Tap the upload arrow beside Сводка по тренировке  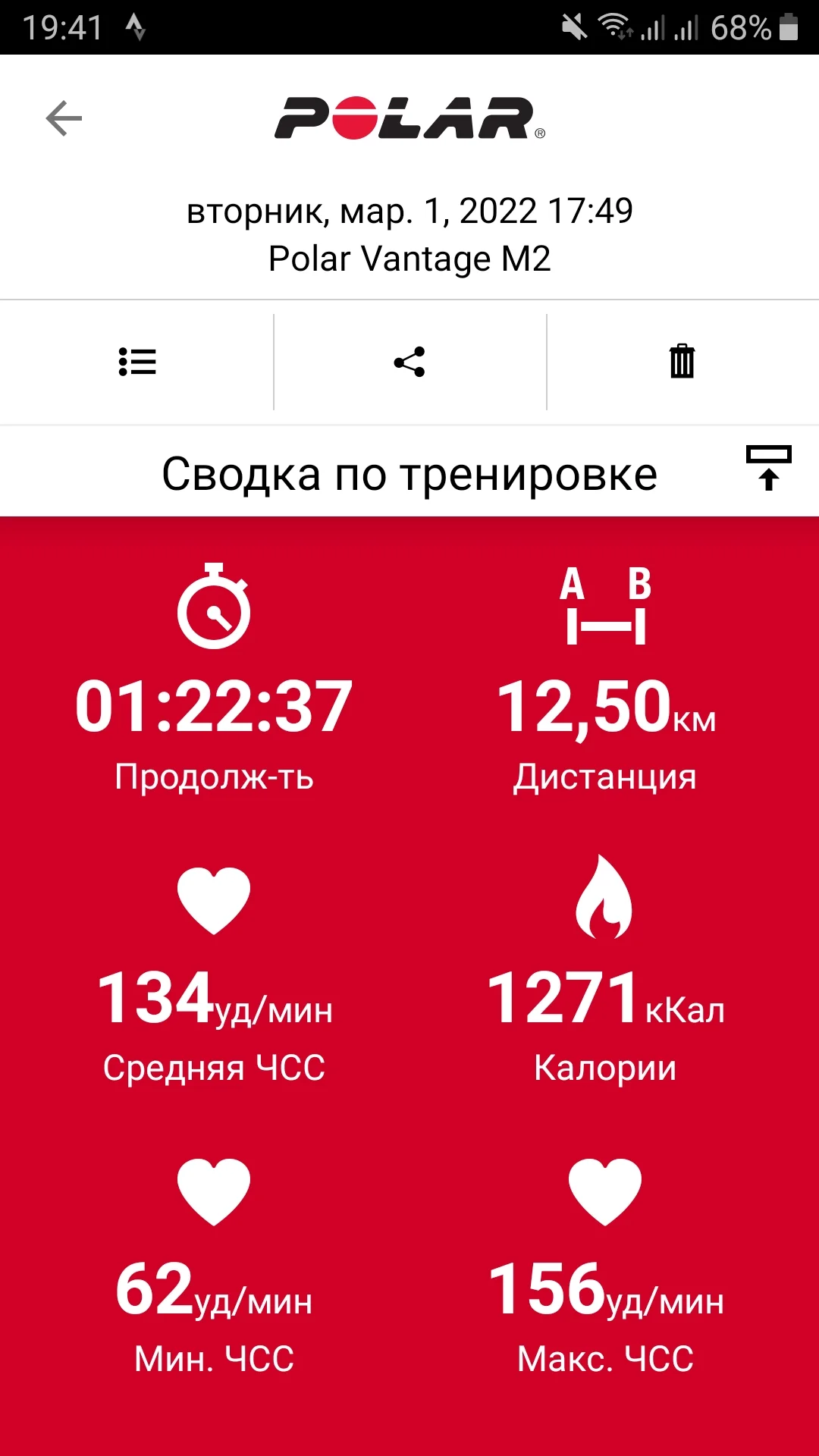point(768,469)
